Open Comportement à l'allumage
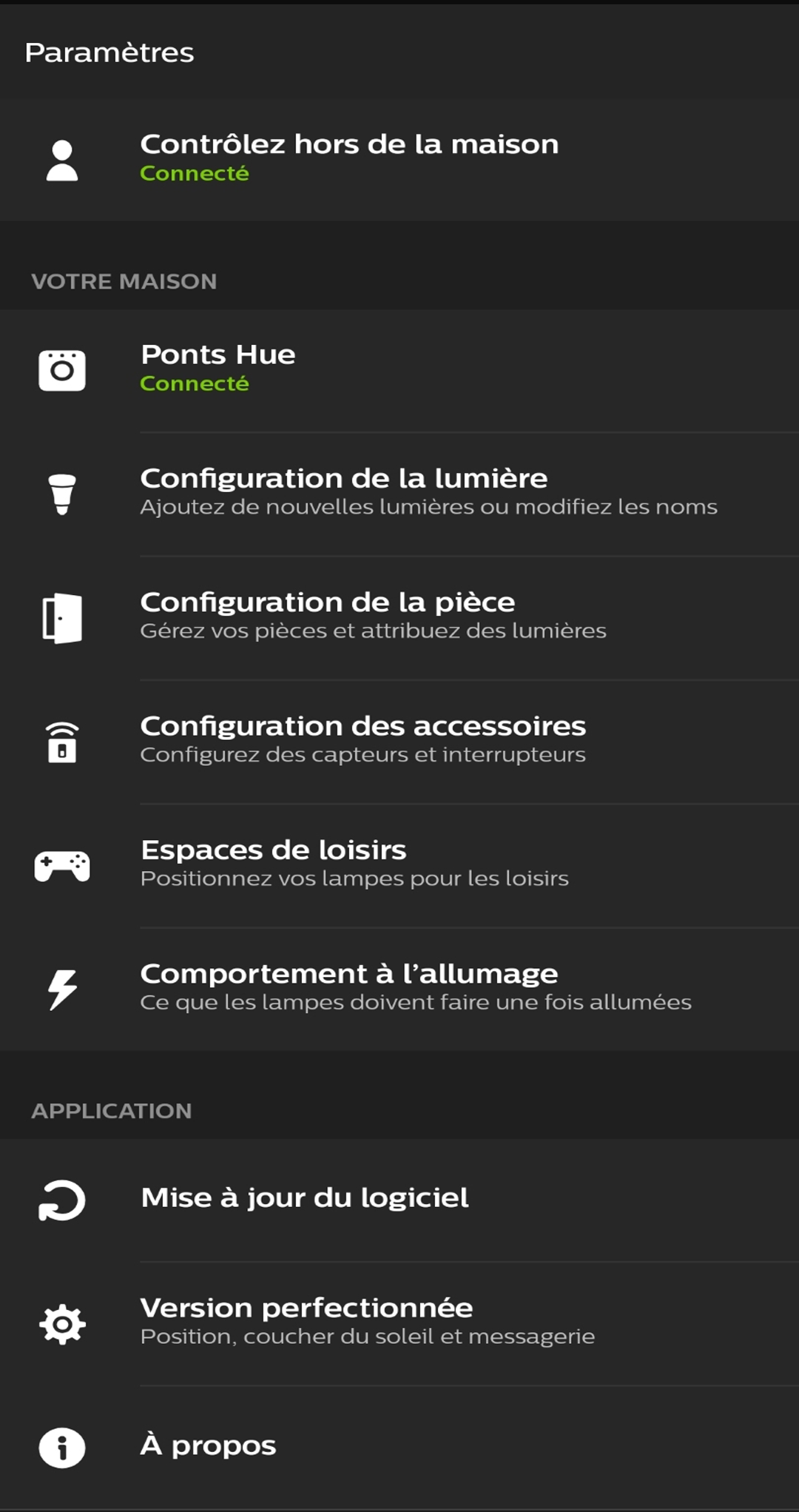Image resolution: width=799 pixels, height=1512 pixels. 349,987
